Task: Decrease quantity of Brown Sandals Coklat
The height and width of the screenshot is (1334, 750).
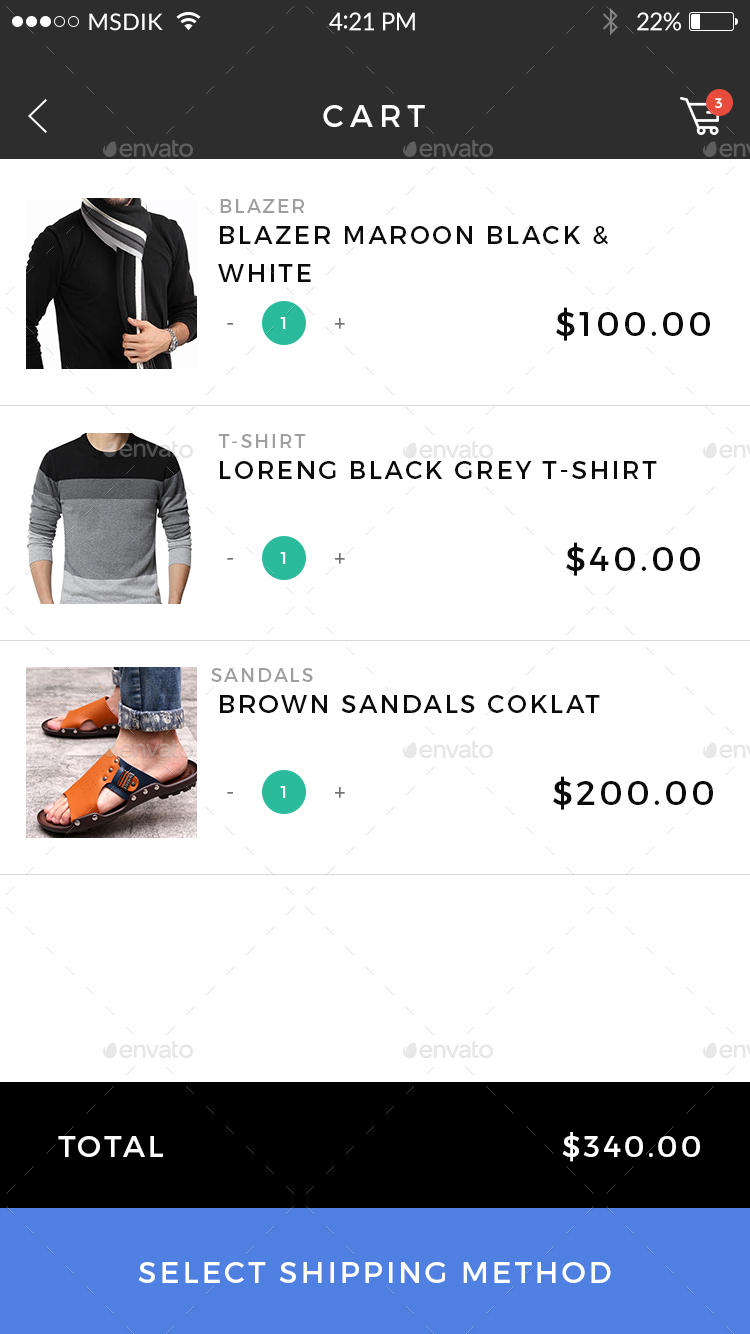Action: 230,793
